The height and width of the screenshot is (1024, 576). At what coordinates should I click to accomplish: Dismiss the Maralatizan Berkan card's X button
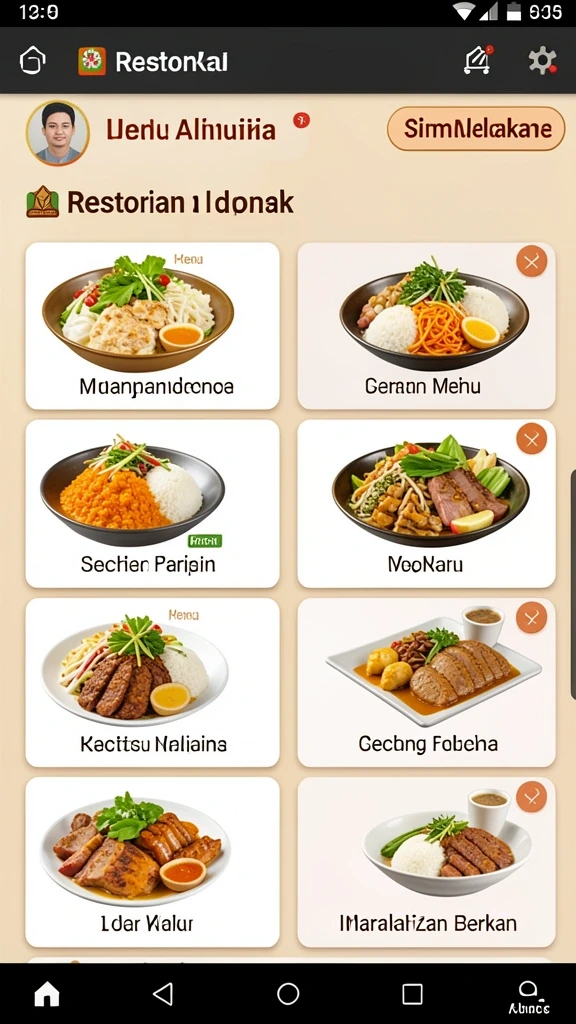pos(532,797)
